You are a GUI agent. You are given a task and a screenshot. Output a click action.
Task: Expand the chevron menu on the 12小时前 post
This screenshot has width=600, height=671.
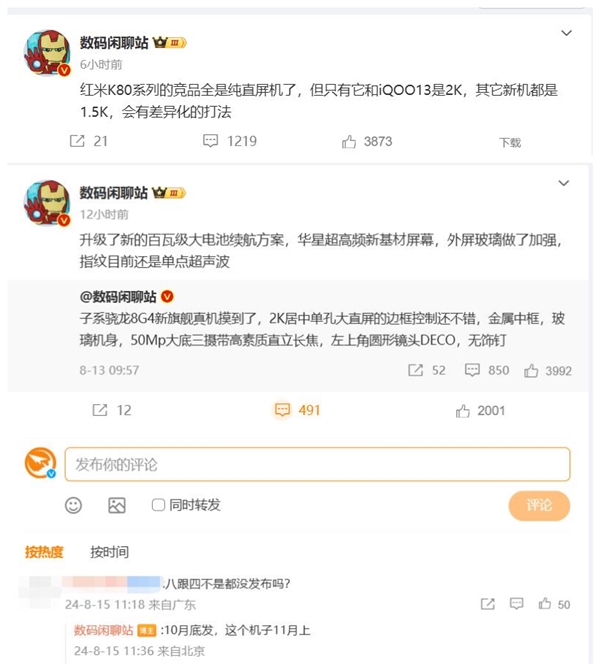tap(566, 184)
